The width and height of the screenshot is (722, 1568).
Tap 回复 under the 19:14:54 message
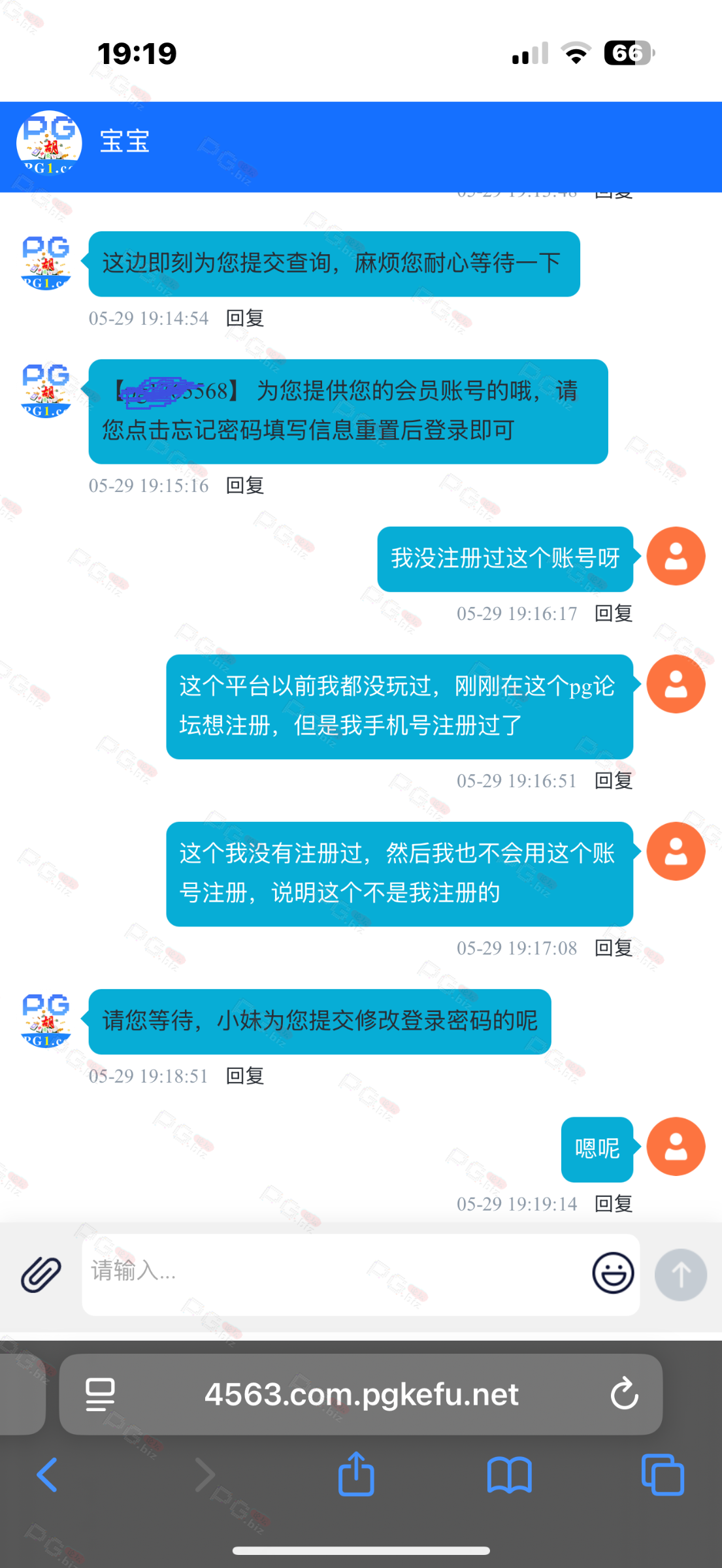pyautogui.click(x=245, y=318)
